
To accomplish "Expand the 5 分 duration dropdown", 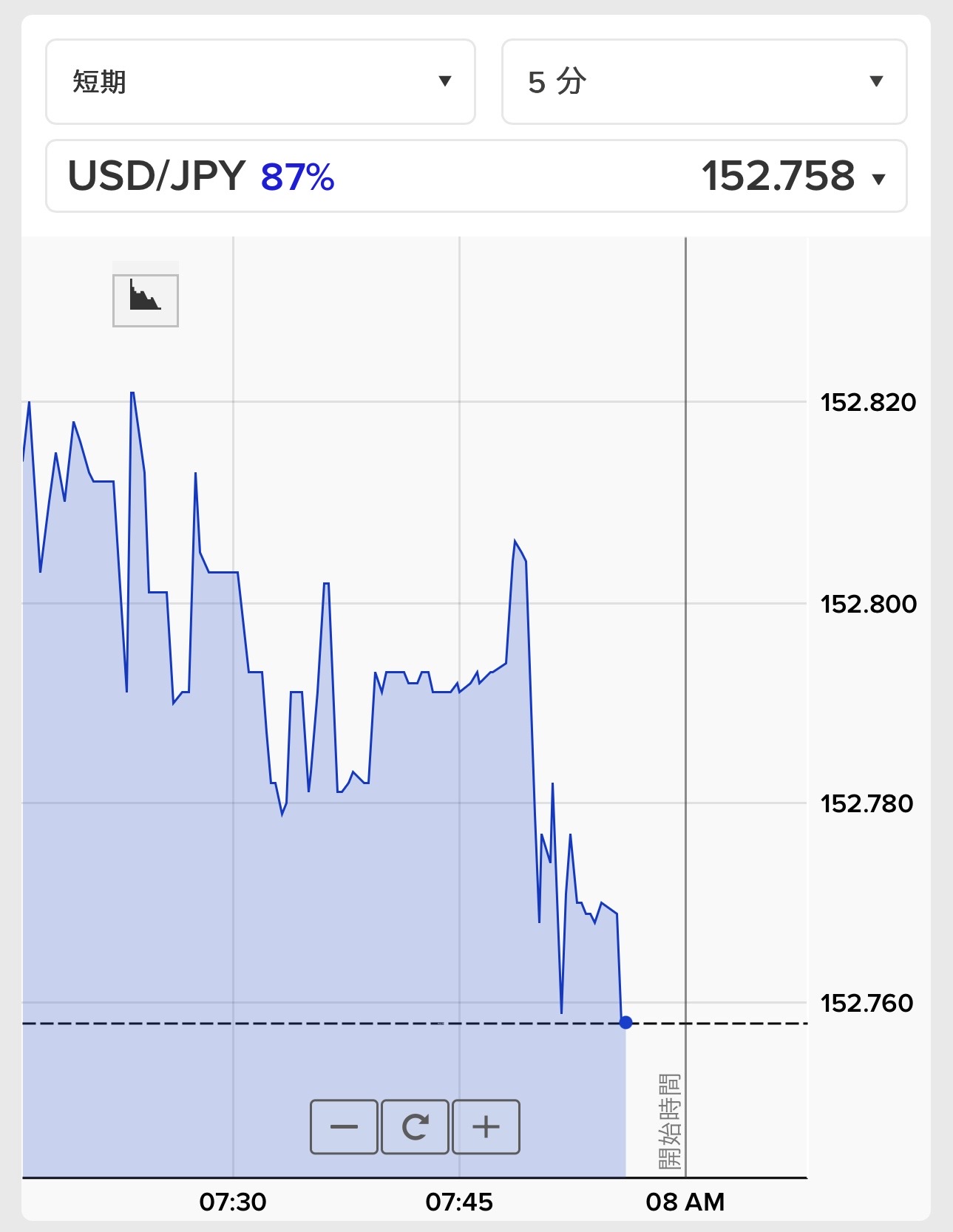I will (x=704, y=82).
